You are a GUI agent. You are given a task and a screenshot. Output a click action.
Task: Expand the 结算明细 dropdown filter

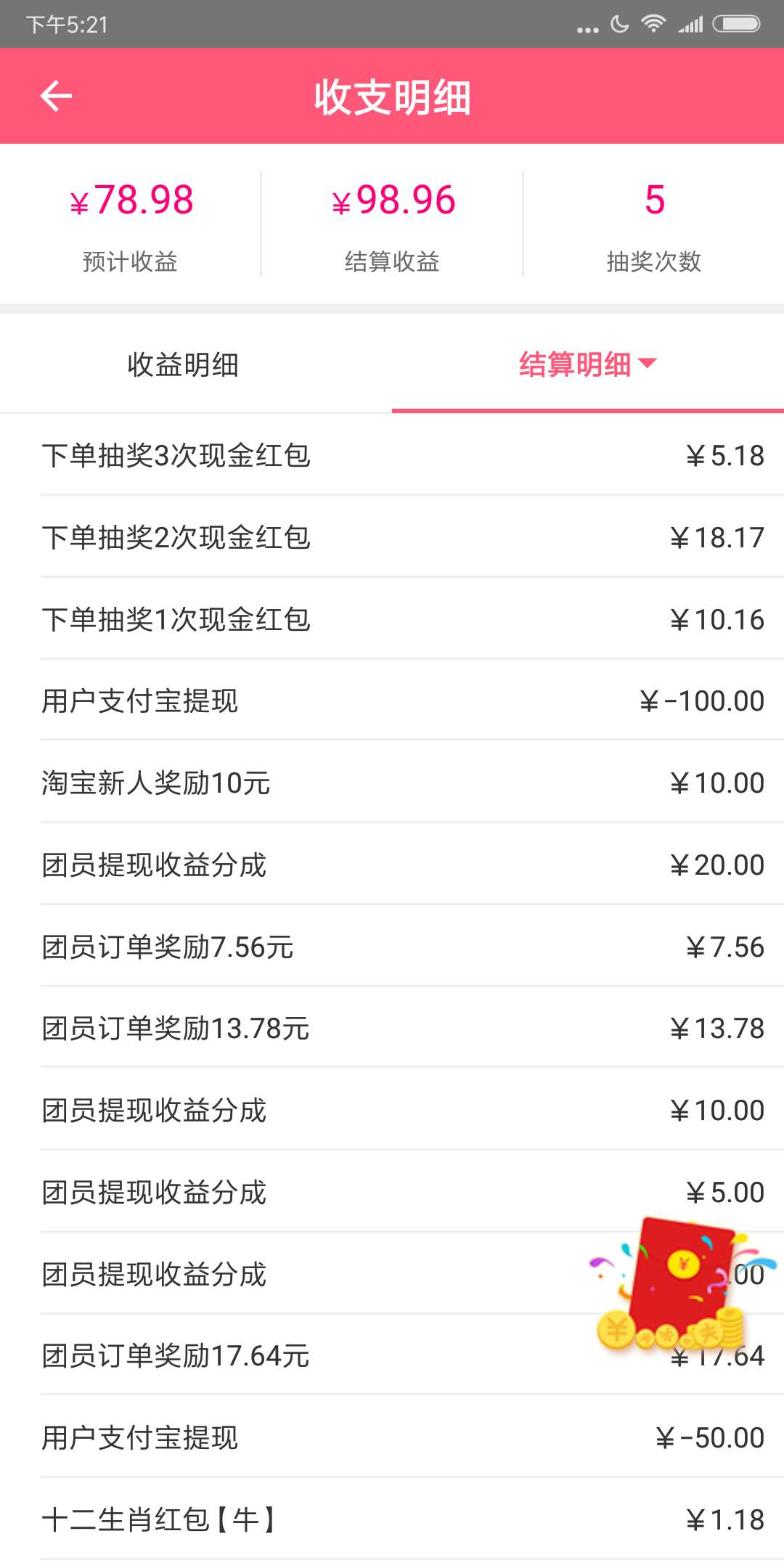(588, 364)
